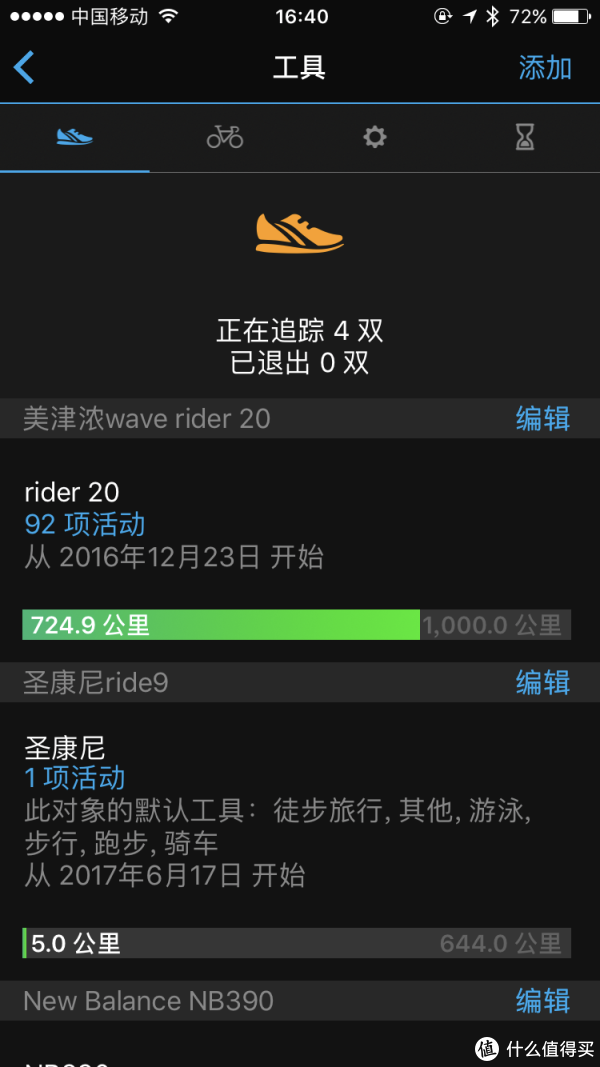Tap 添加 to add new gear

coord(545,68)
